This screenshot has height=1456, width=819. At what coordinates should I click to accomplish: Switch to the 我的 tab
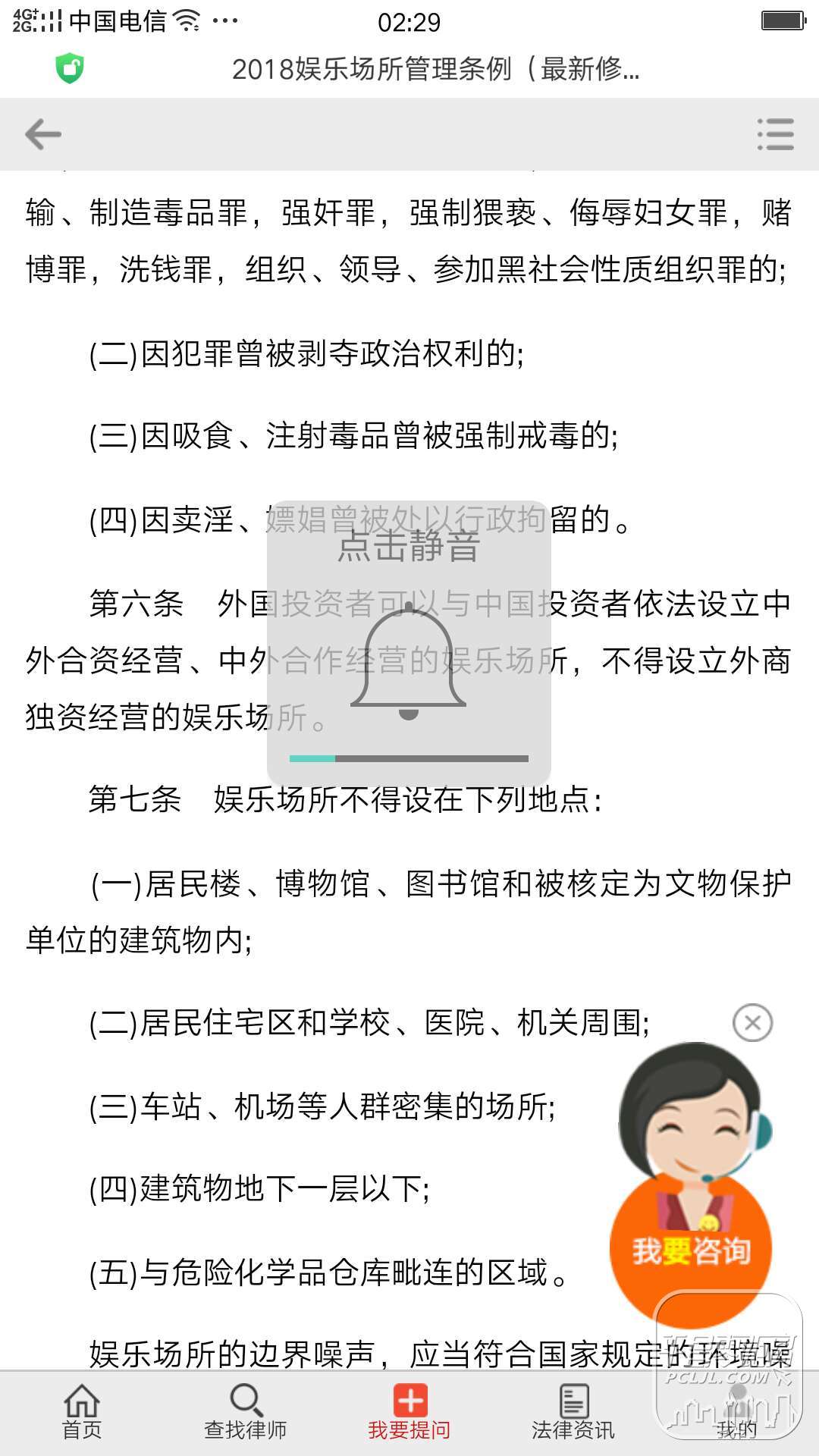click(736, 1413)
